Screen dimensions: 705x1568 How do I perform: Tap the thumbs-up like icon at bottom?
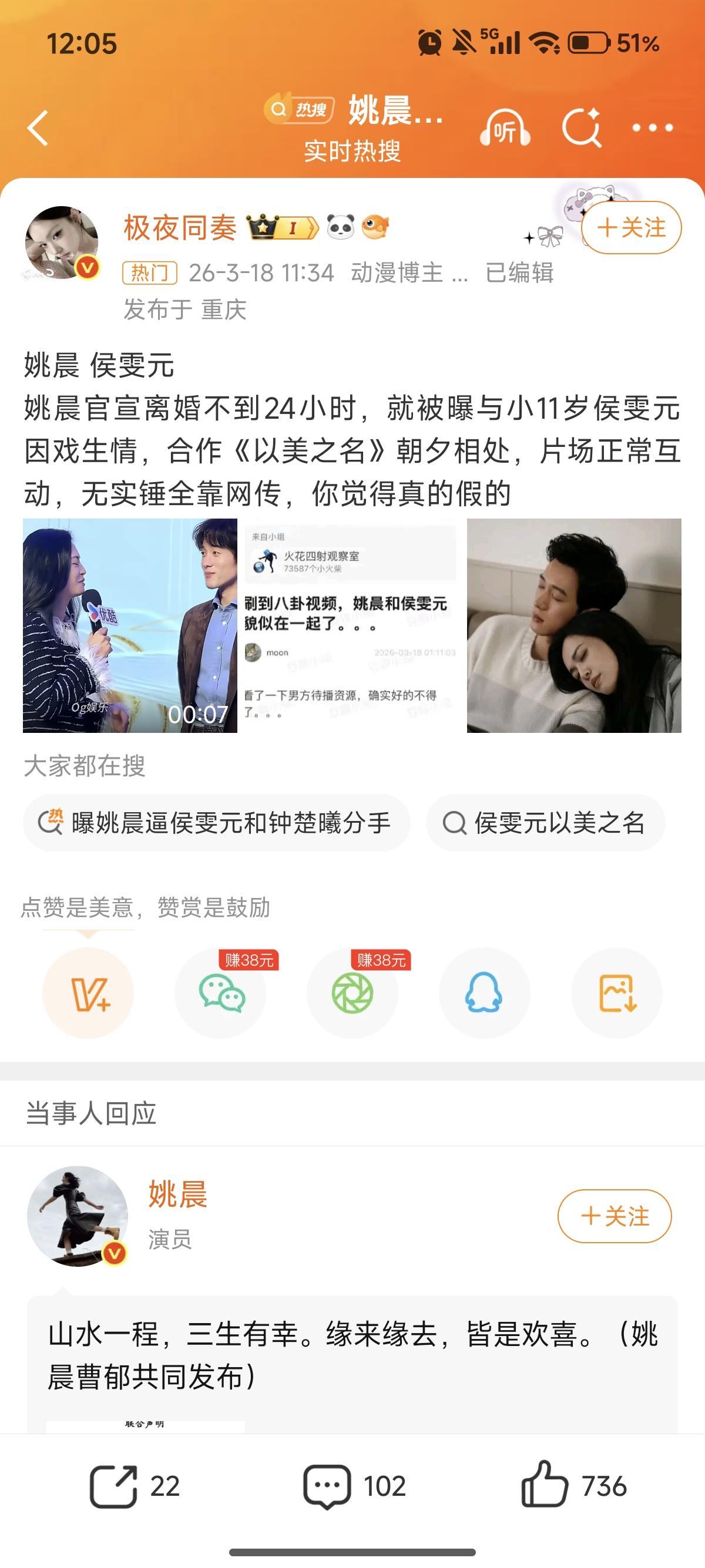[553, 1483]
